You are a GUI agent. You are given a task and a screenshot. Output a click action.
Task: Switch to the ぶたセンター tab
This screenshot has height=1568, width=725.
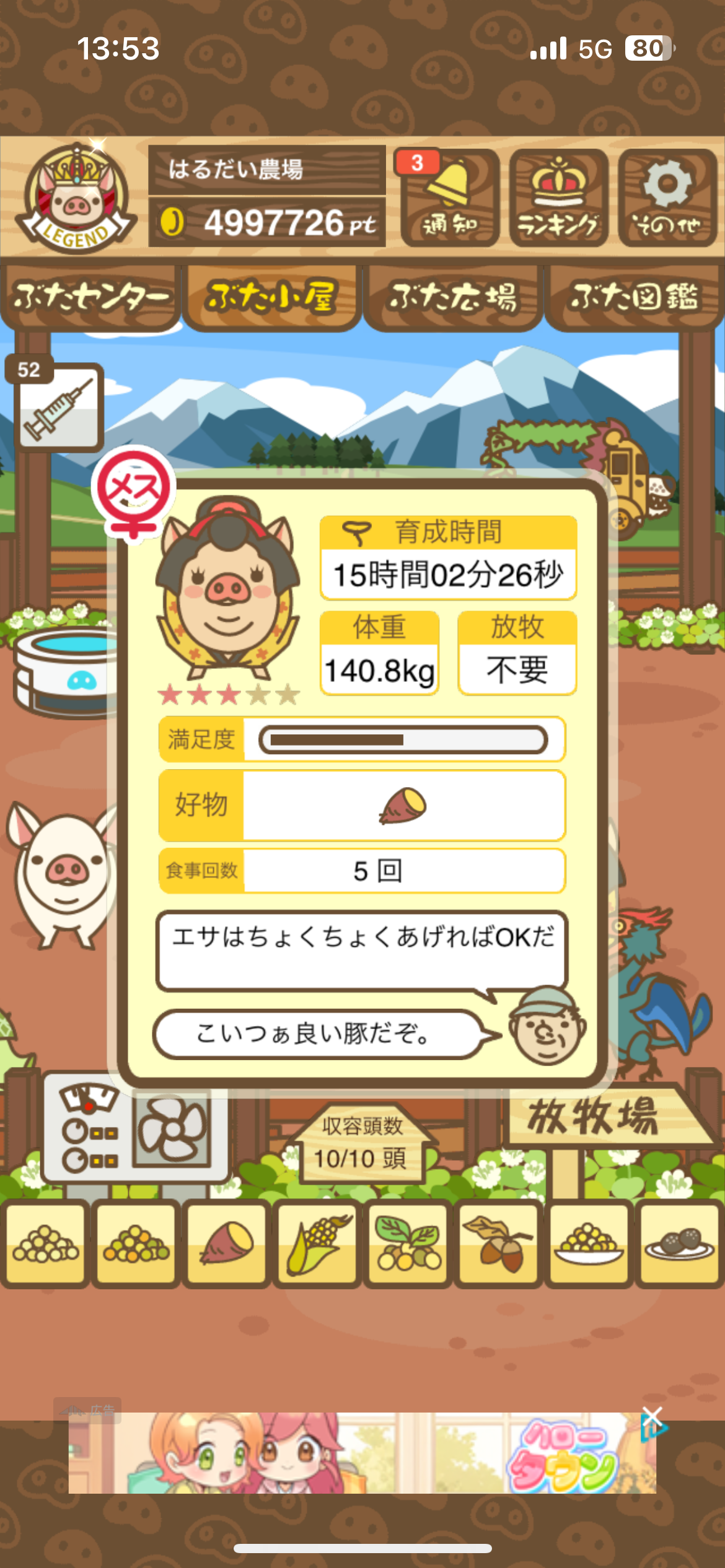point(90,298)
